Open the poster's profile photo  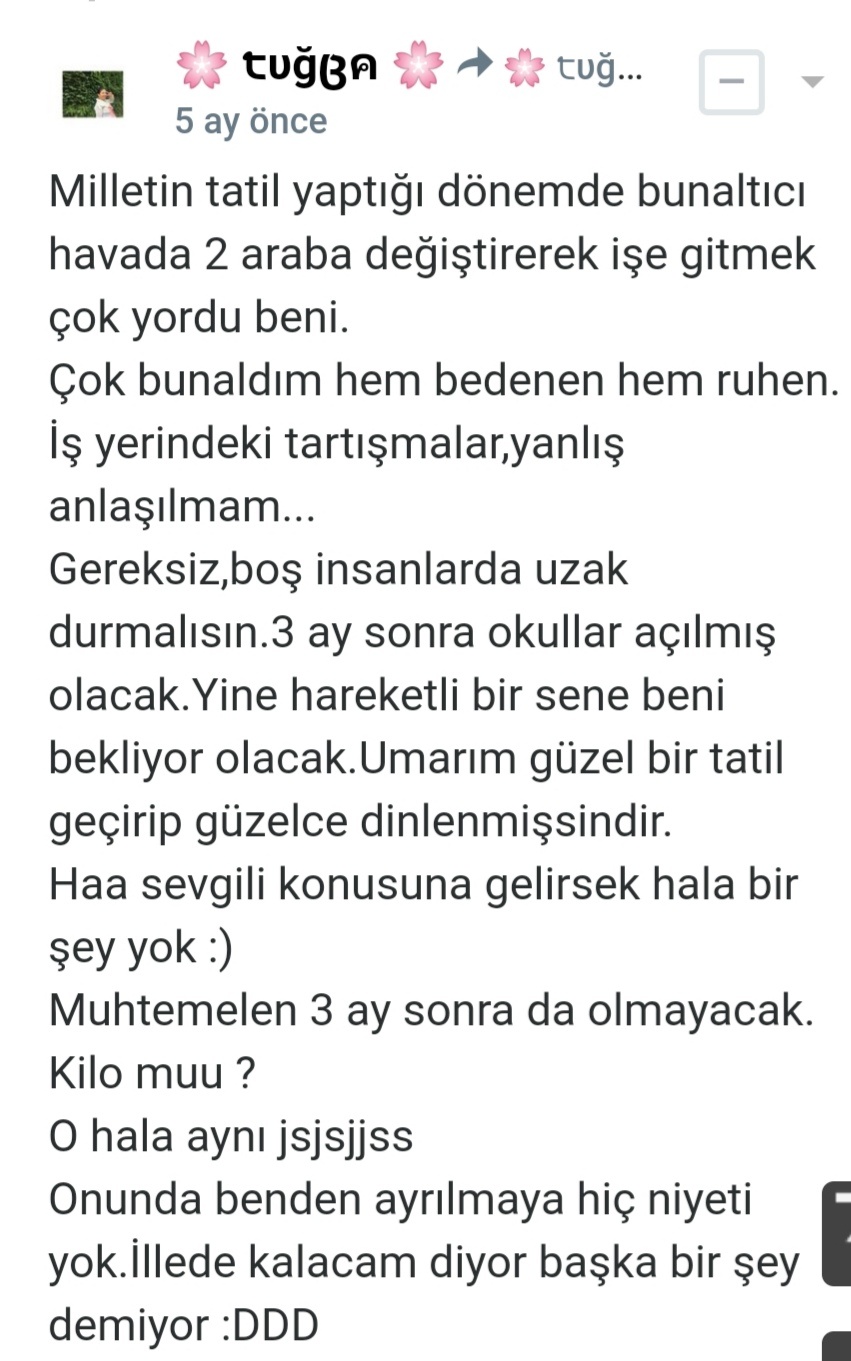click(x=92, y=95)
